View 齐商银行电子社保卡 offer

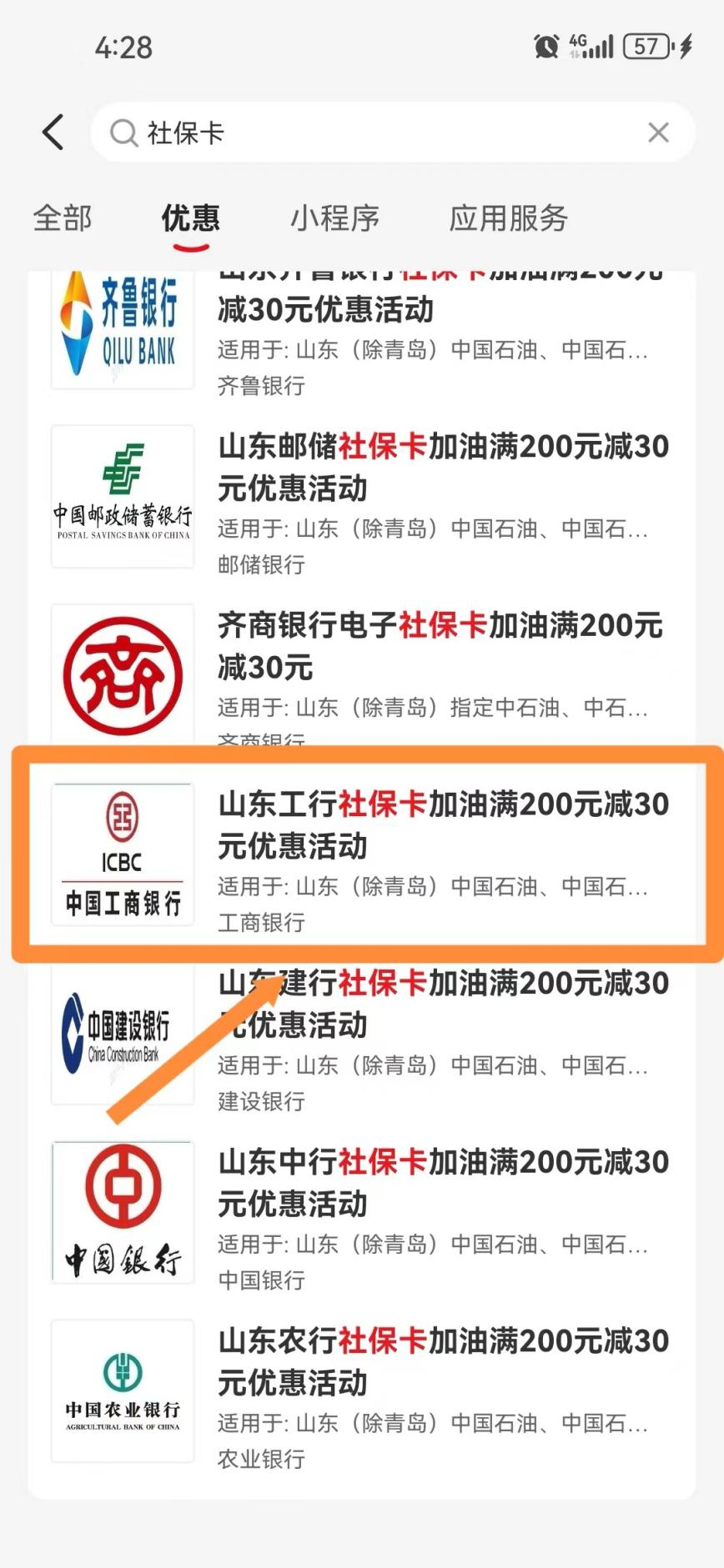[x=361, y=675]
